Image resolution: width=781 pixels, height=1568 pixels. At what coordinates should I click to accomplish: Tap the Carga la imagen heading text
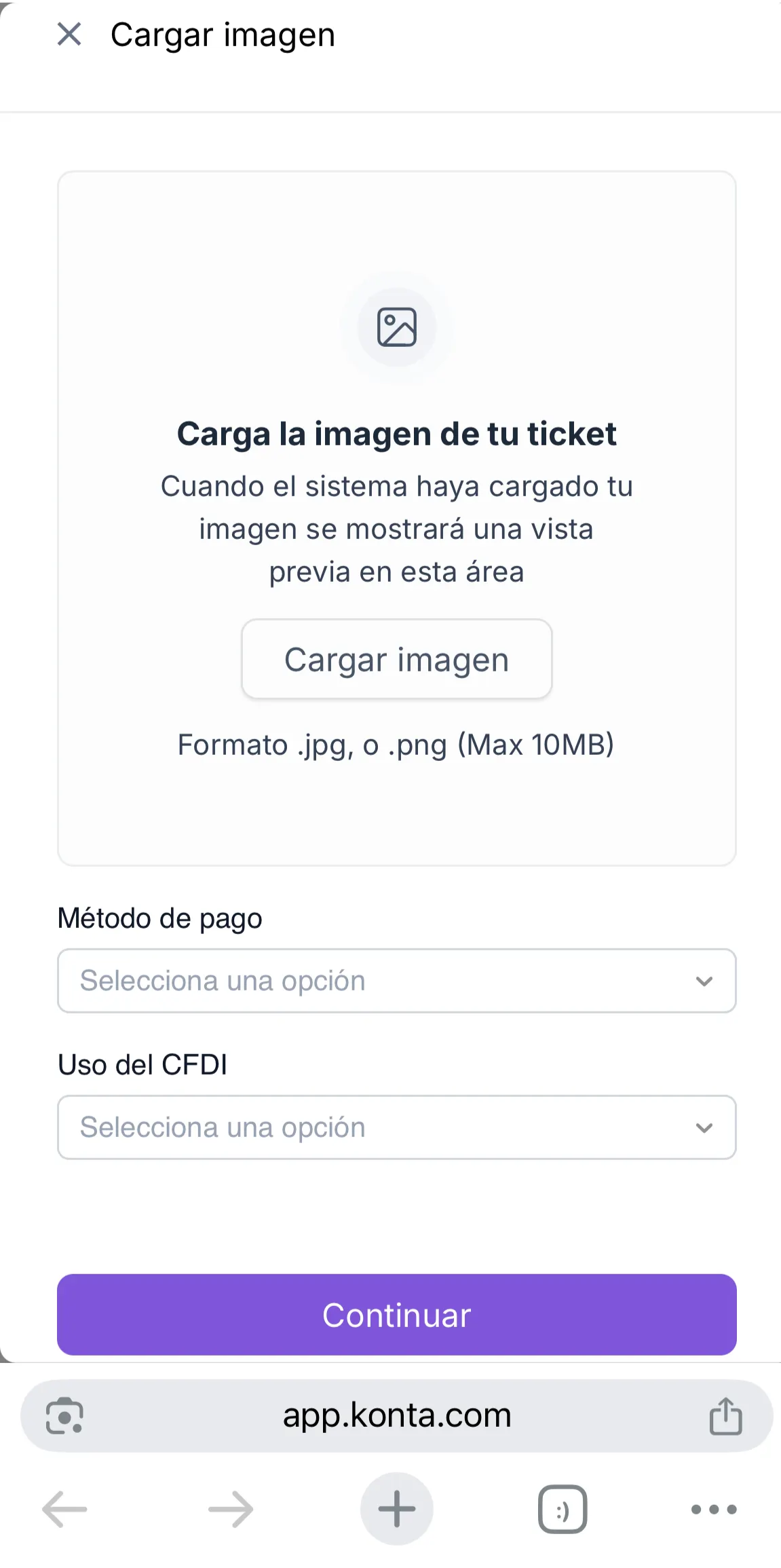coord(396,433)
